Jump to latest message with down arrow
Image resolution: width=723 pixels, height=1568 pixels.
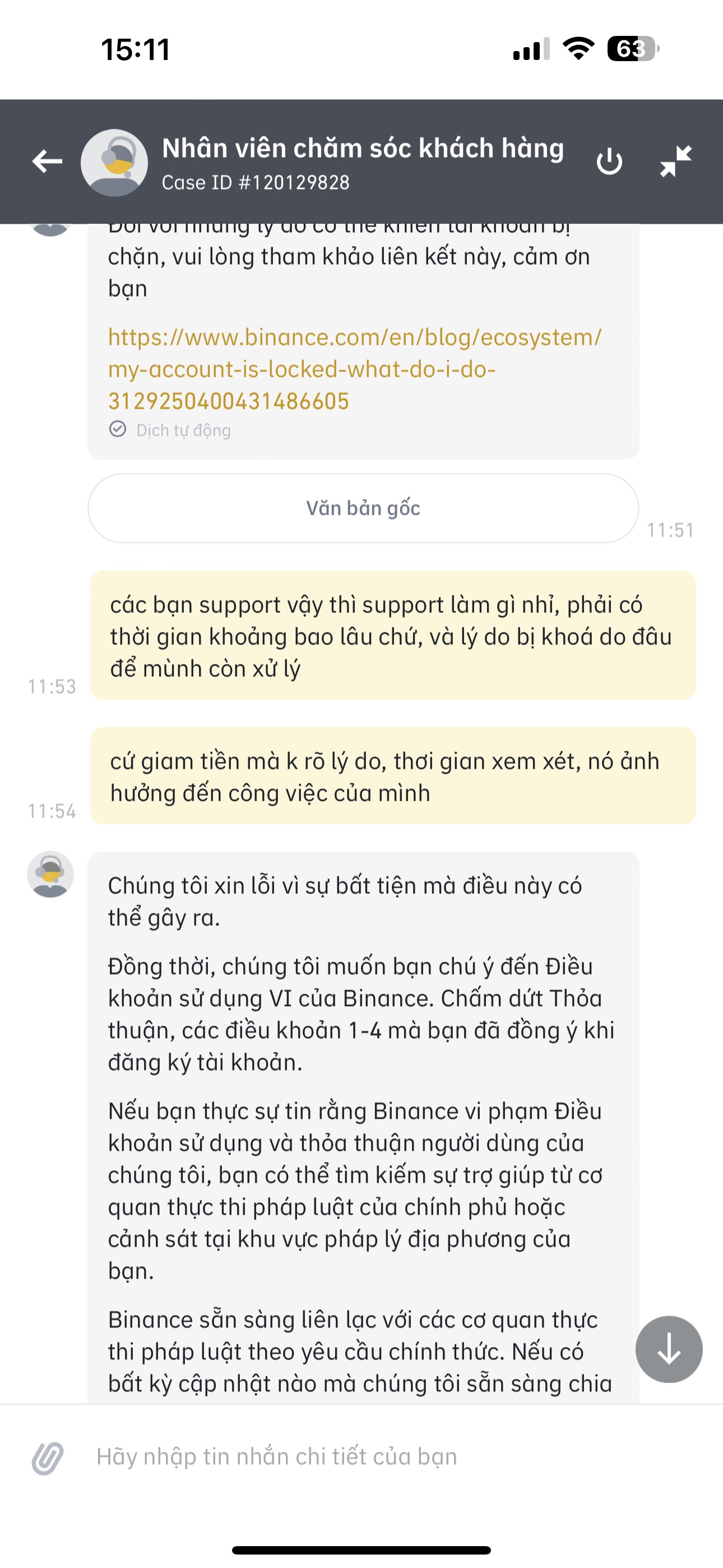point(669,1349)
